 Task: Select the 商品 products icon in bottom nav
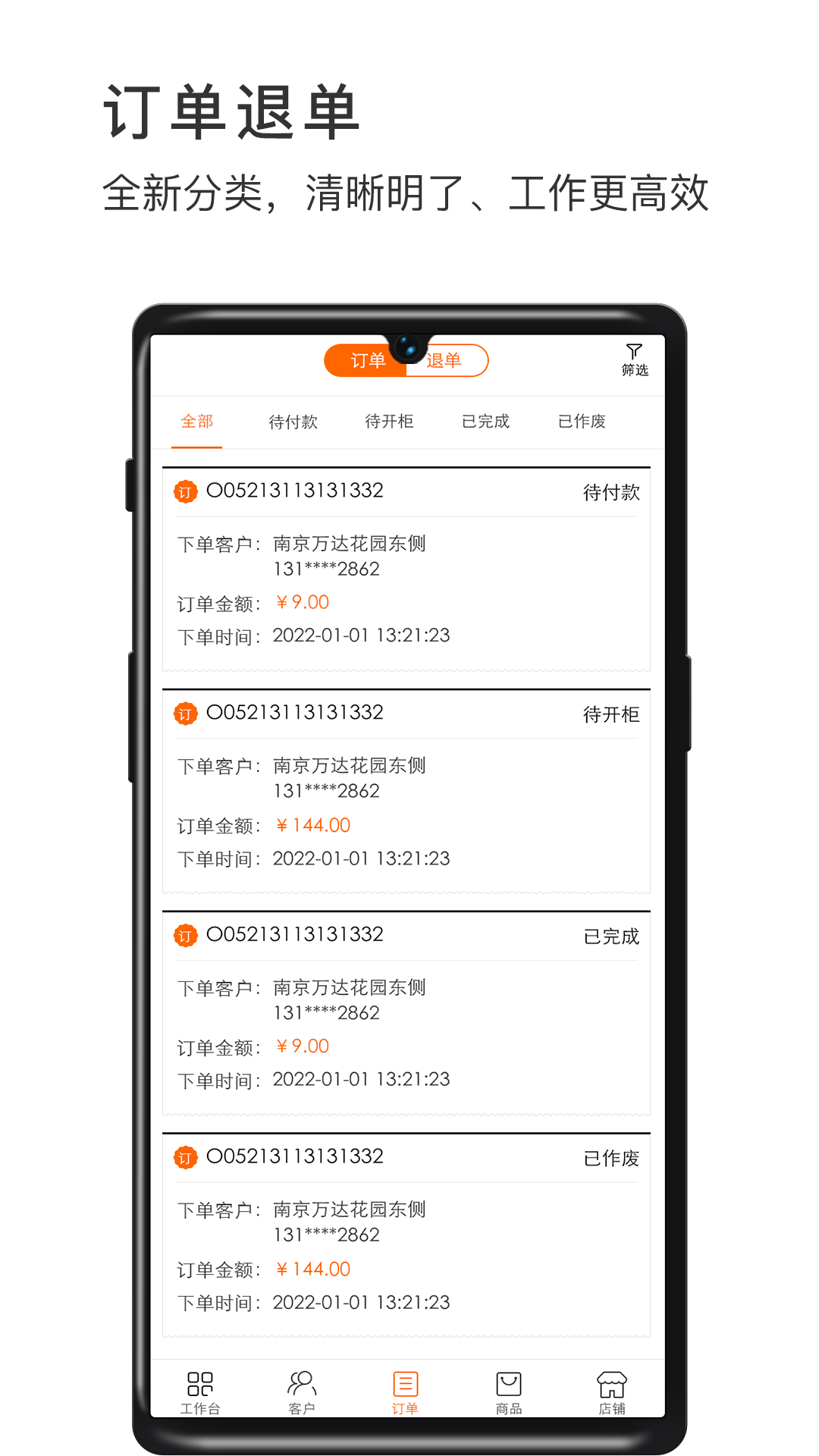pos(509,1390)
